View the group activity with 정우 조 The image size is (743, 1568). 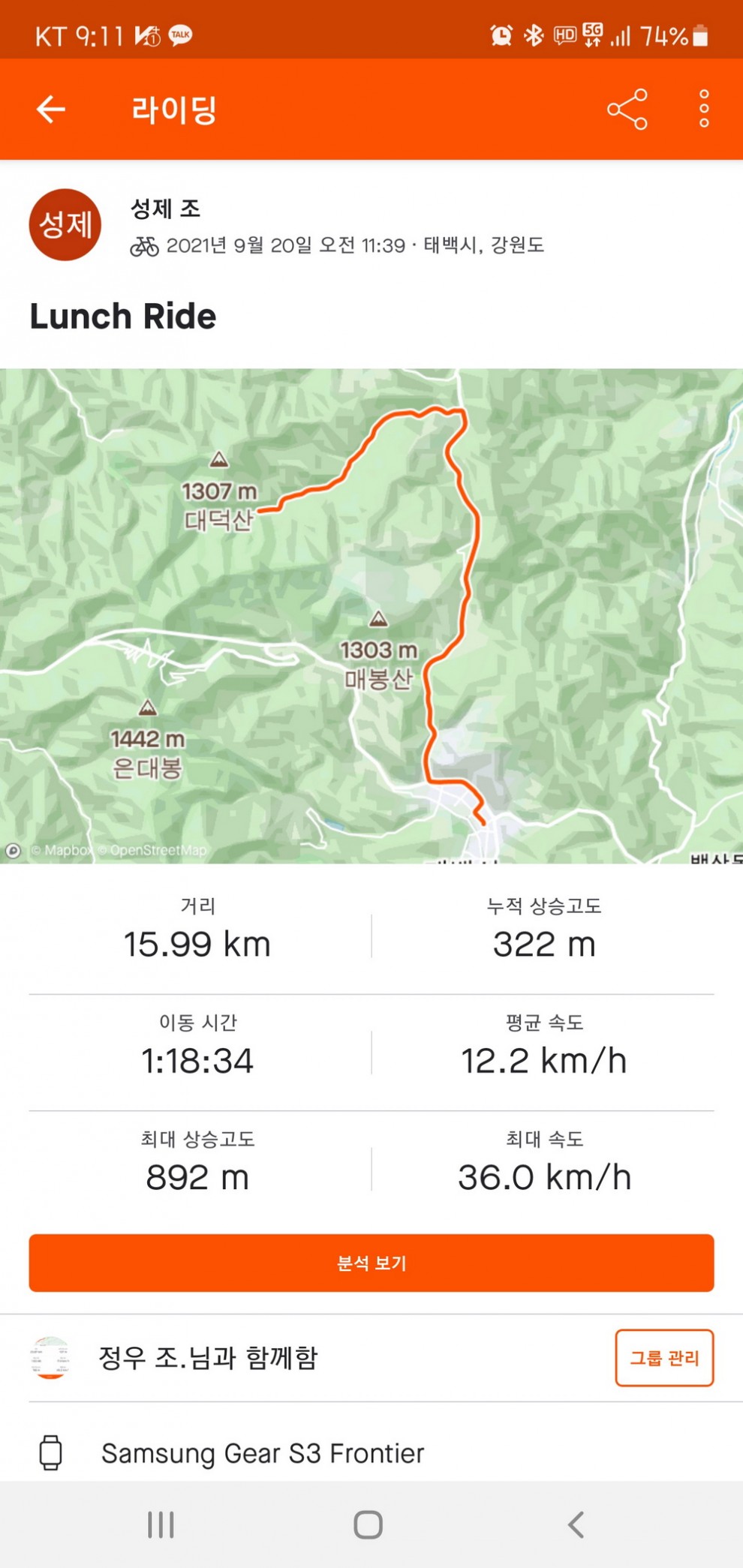coord(209,1358)
